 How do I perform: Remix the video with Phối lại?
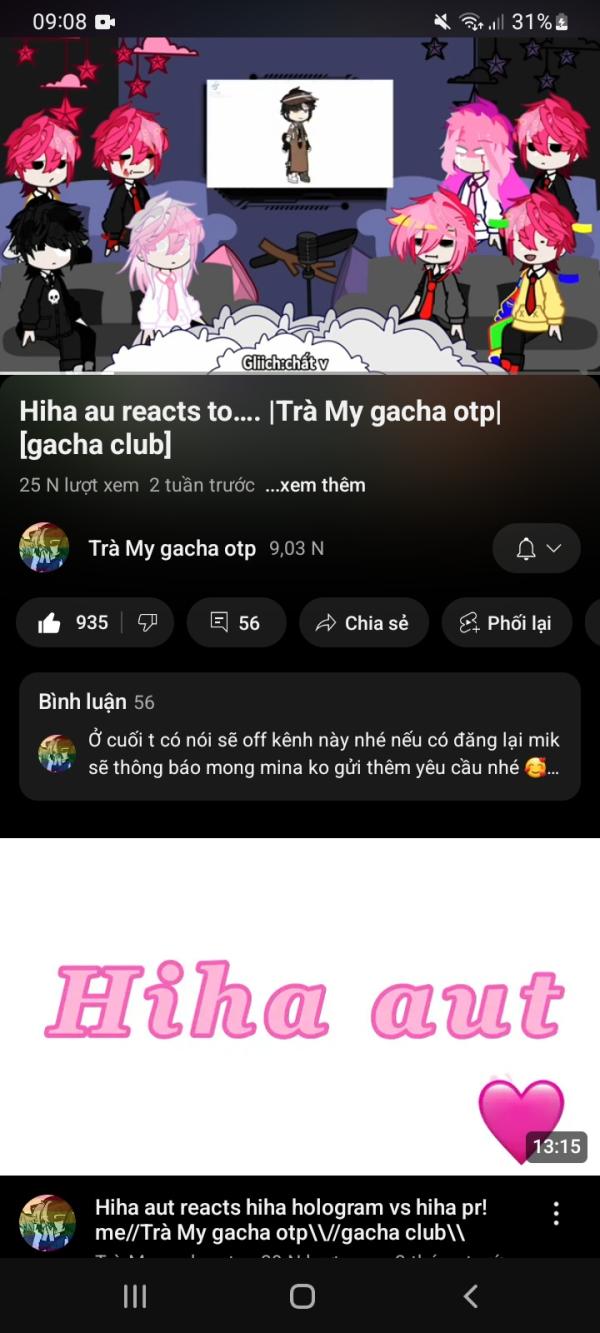pos(506,623)
